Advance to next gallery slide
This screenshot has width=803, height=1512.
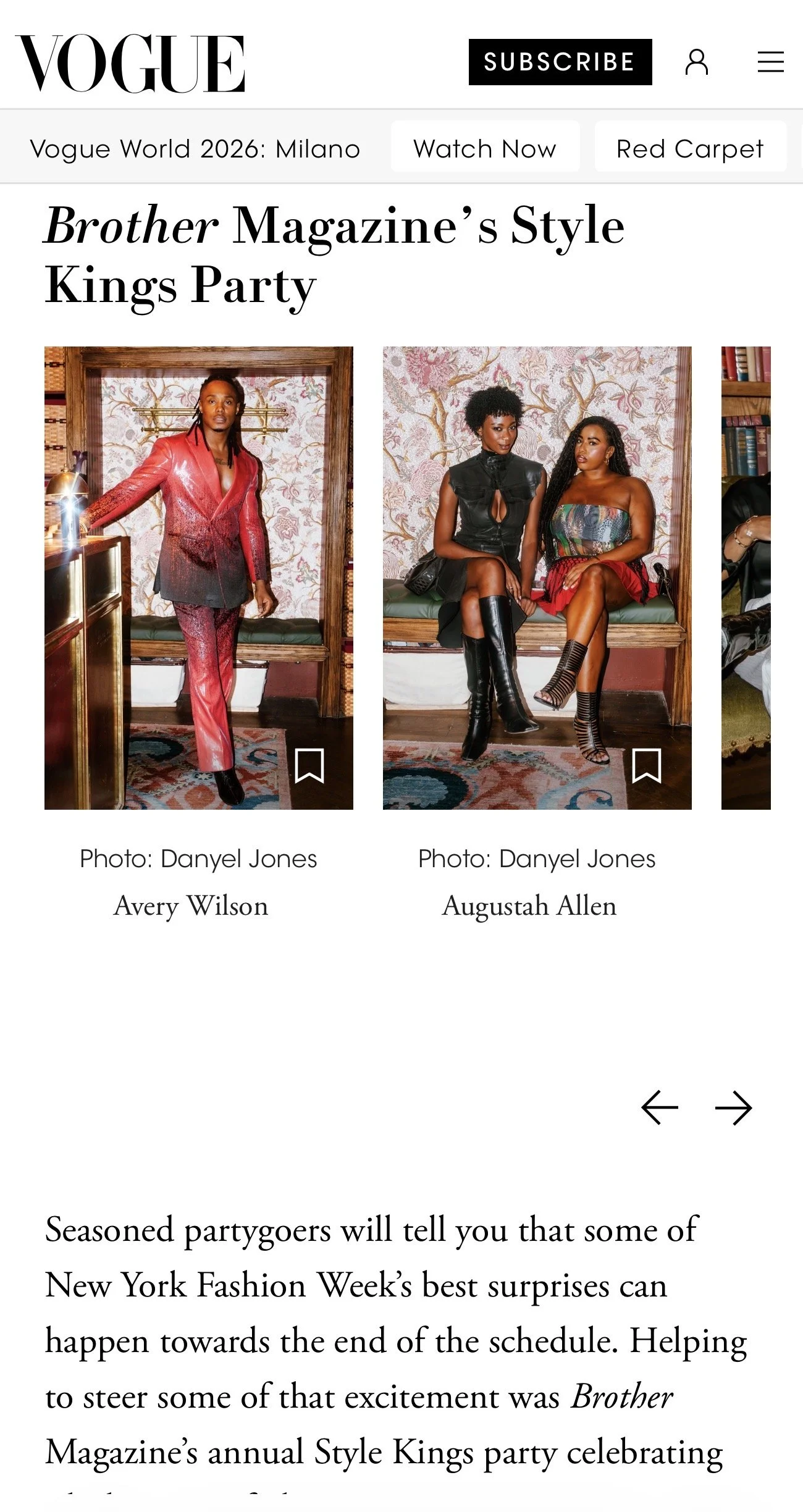click(x=734, y=1107)
